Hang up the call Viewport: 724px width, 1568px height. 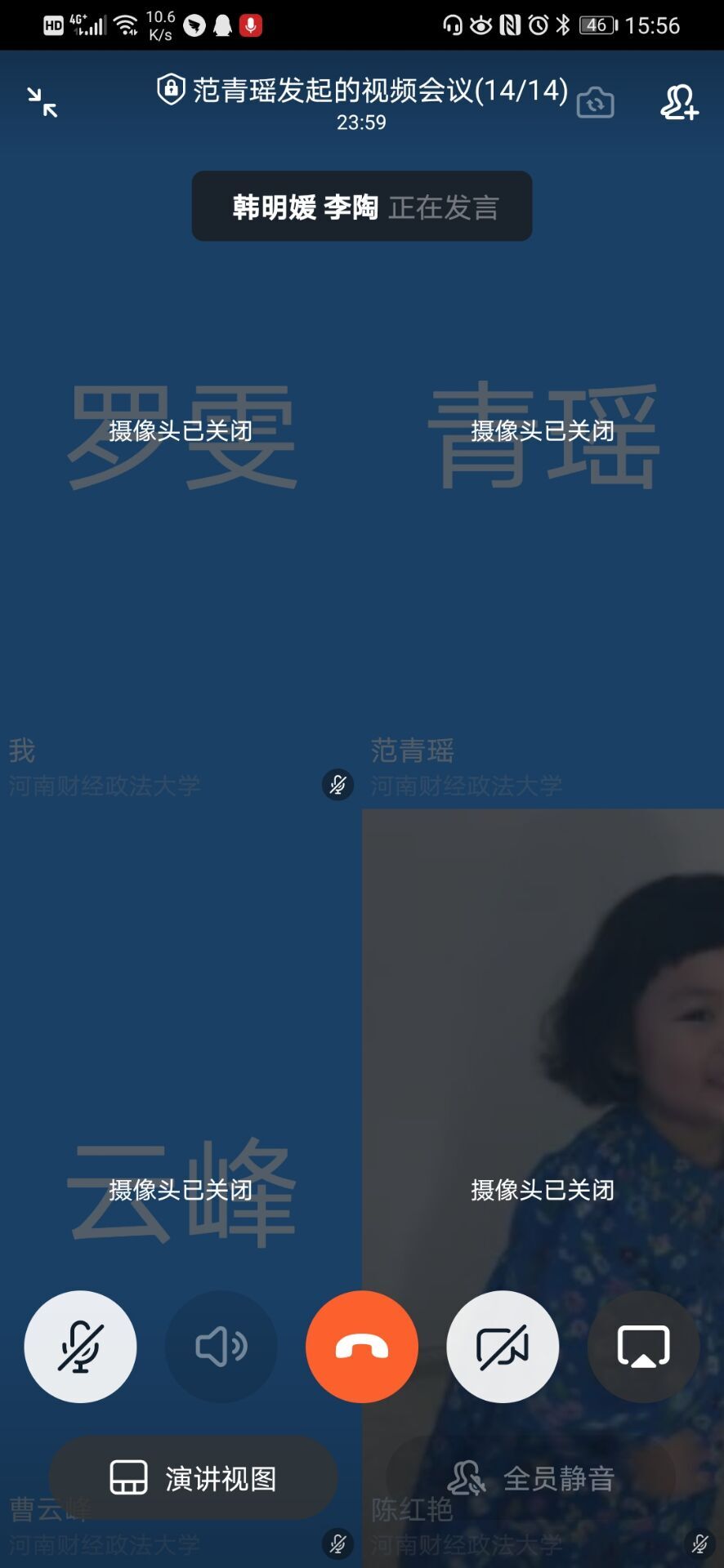click(x=362, y=1347)
